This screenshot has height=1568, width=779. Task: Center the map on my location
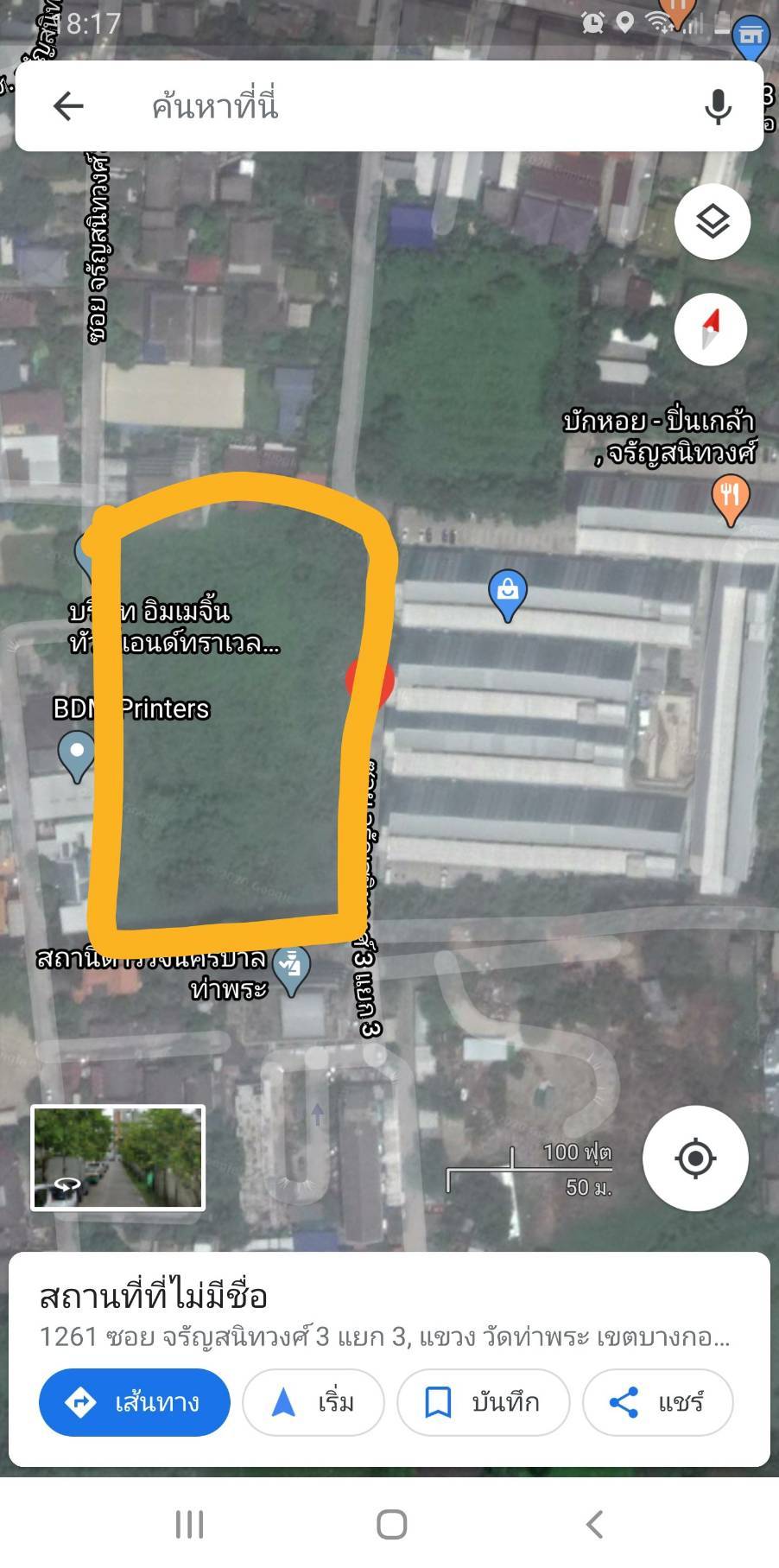click(x=694, y=1158)
